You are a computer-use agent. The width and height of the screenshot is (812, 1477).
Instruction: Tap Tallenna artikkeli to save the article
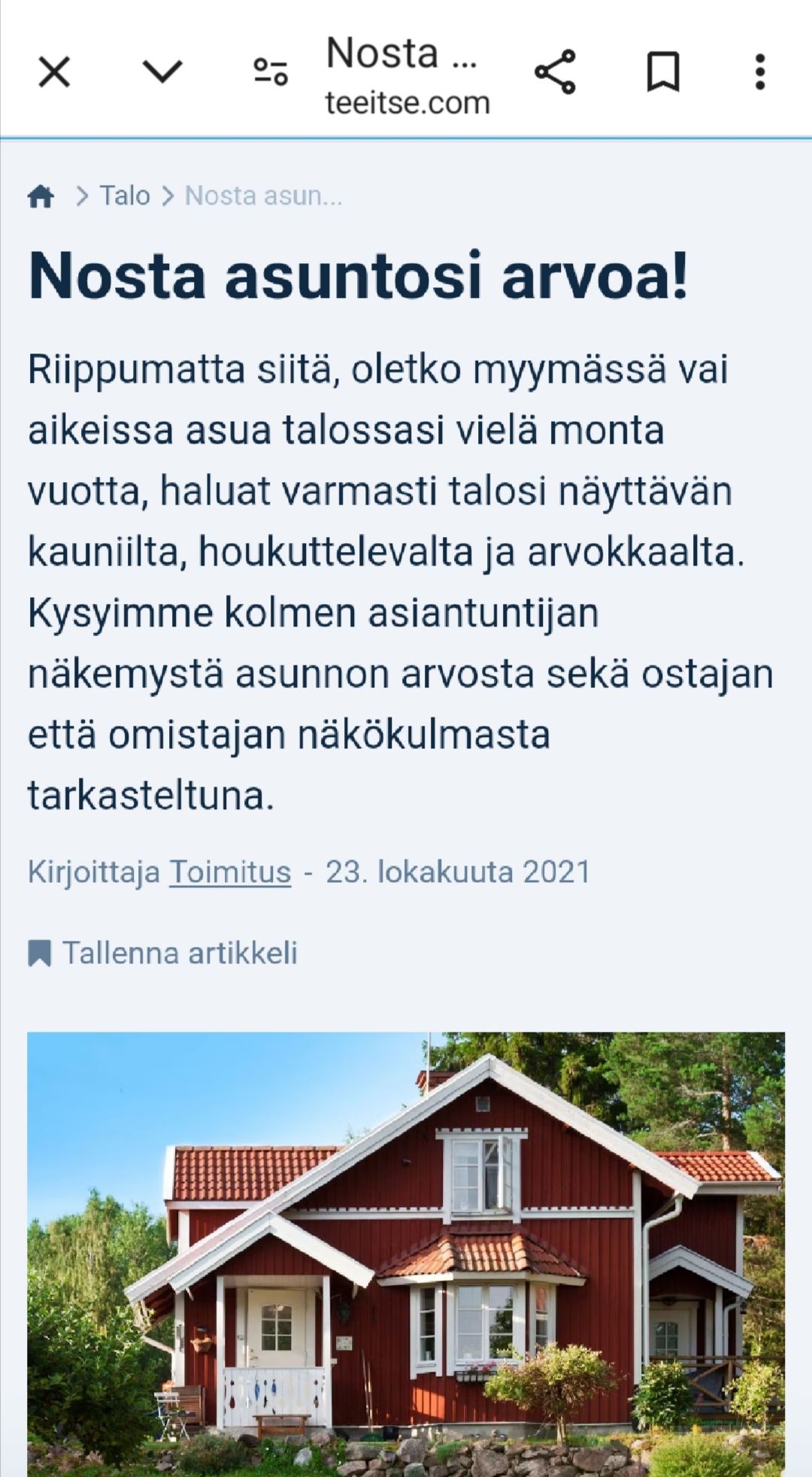(163, 953)
